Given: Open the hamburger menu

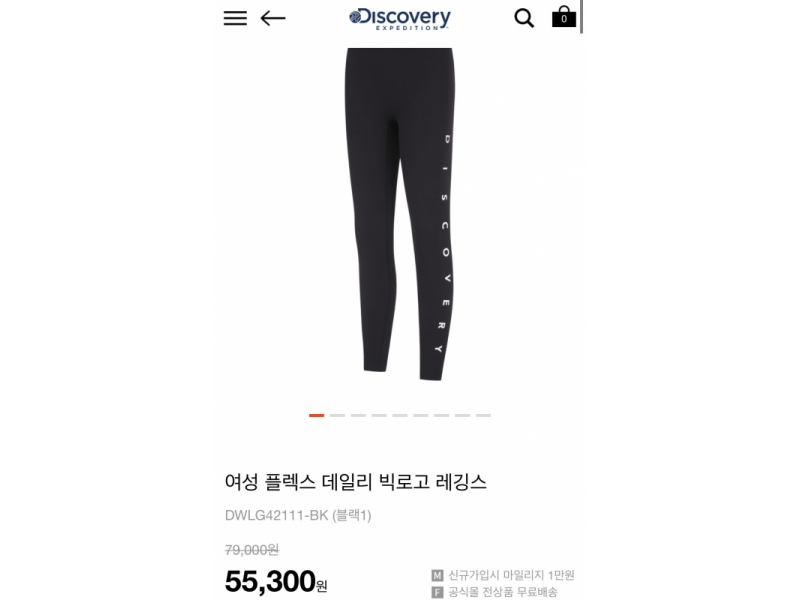Looking at the screenshot, I should click(x=235, y=18).
